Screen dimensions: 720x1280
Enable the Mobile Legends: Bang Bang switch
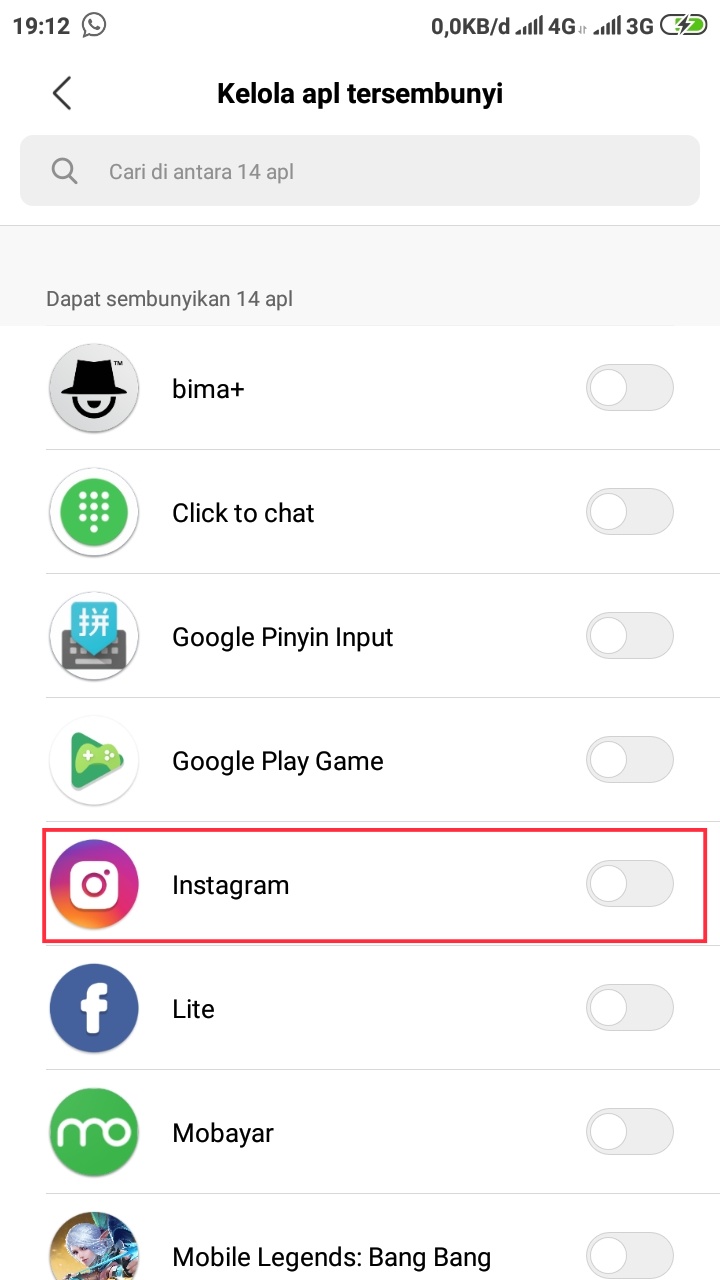(629, 1255)
